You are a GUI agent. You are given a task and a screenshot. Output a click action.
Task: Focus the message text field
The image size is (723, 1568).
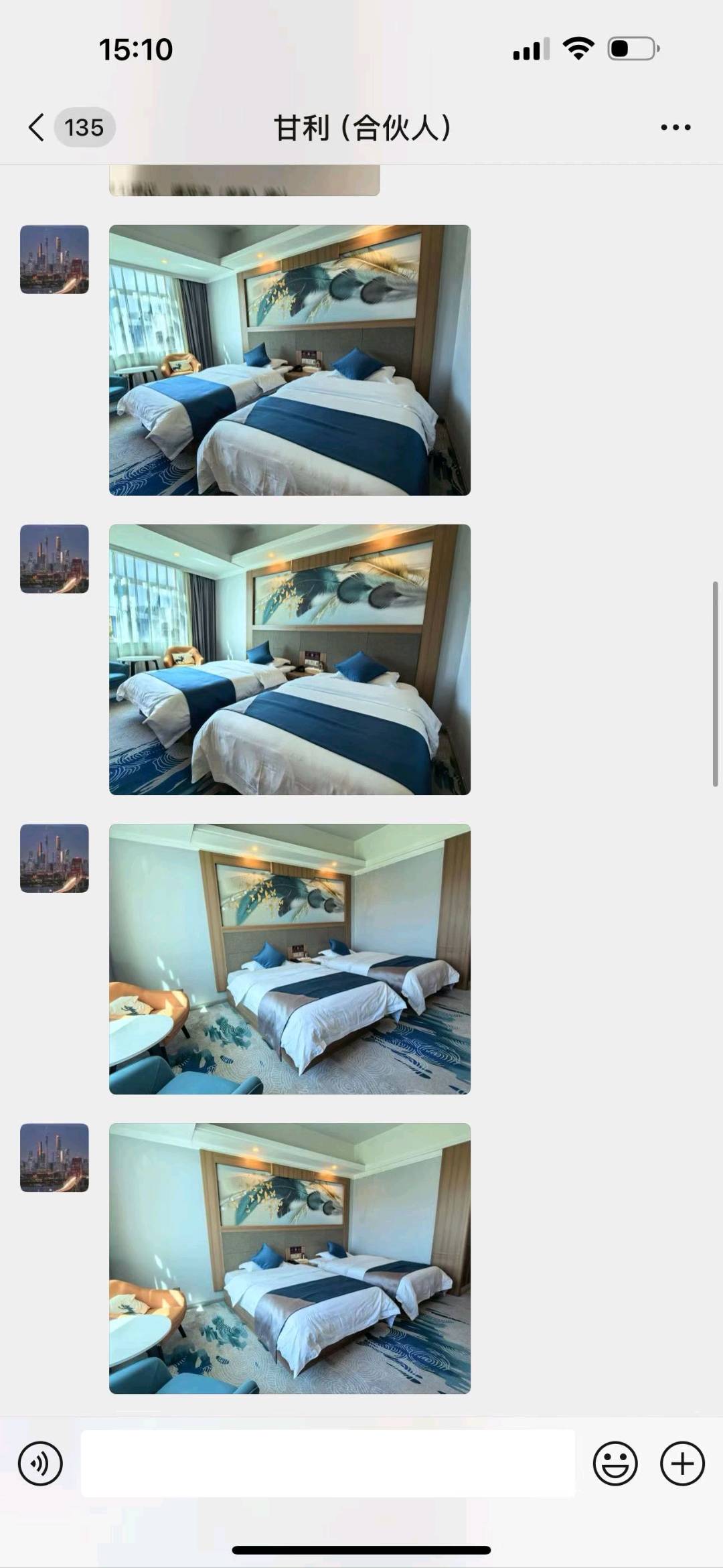[x=328, y=1464]
